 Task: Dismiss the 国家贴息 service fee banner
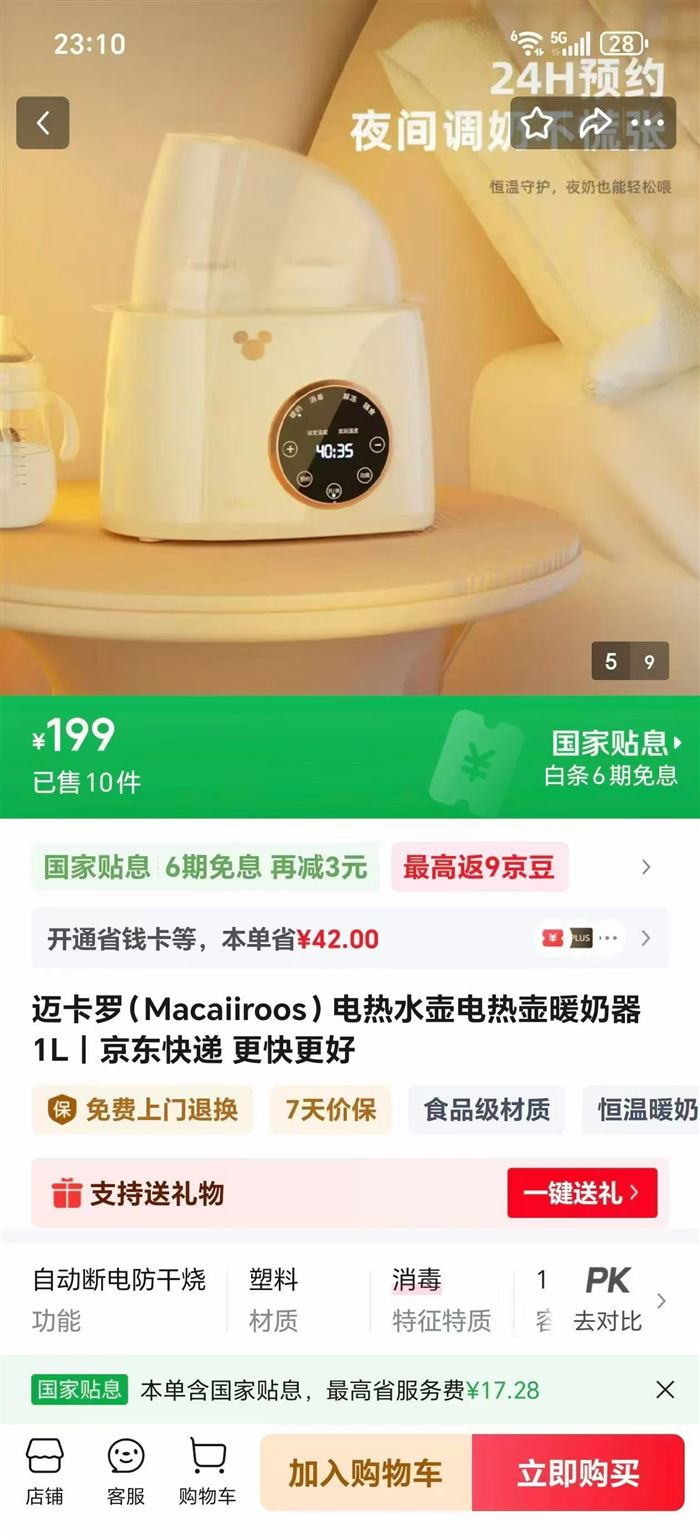[x=665, y=1389]
